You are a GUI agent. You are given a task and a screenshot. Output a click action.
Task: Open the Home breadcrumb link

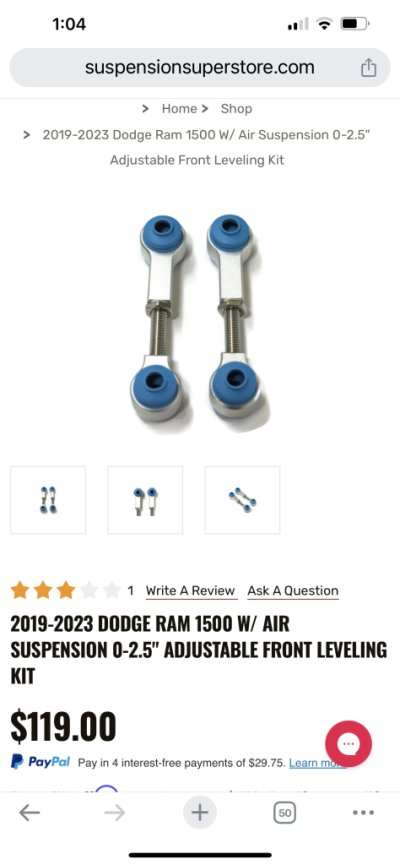pyautogui.click(x=179, y=109)
